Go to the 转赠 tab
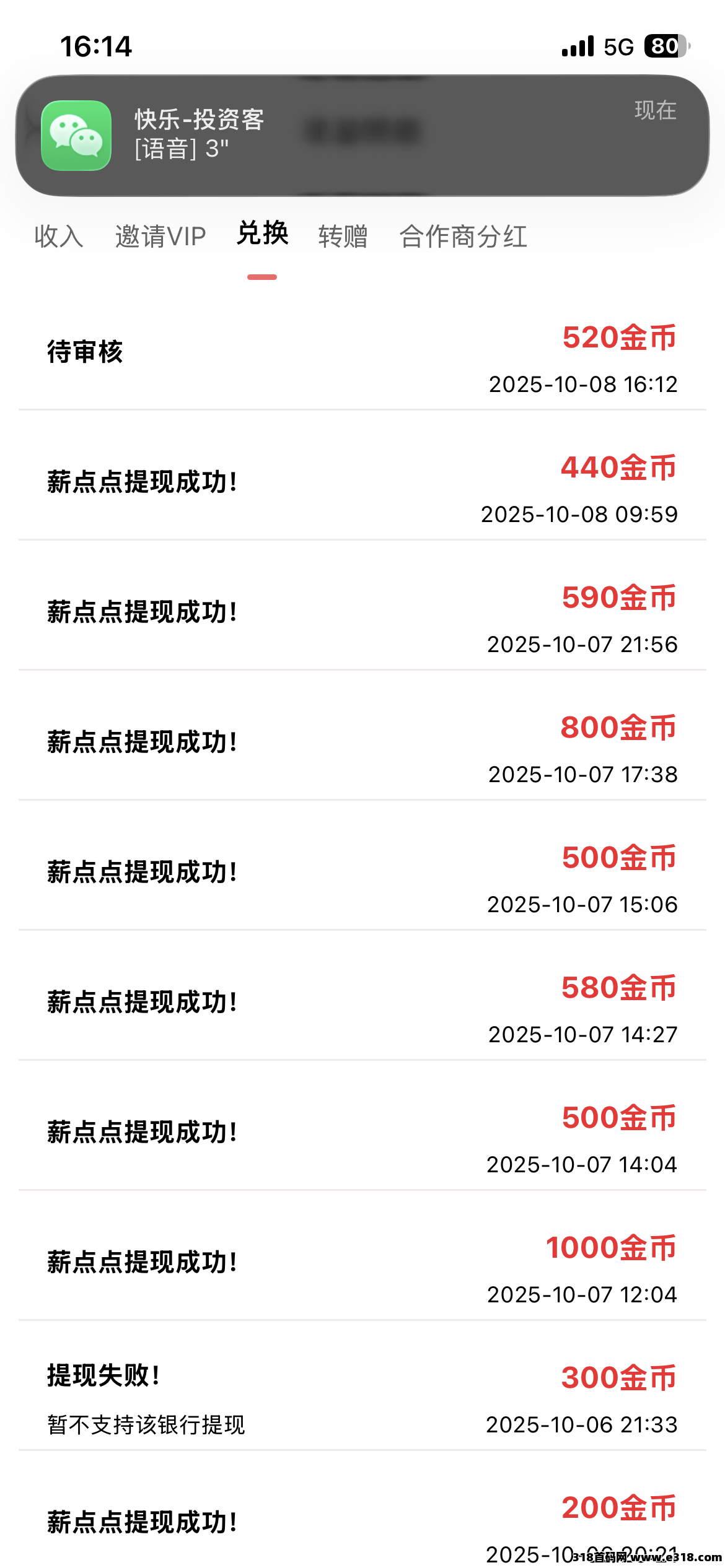Screen dimensions: 725x1568 point(343,237)
